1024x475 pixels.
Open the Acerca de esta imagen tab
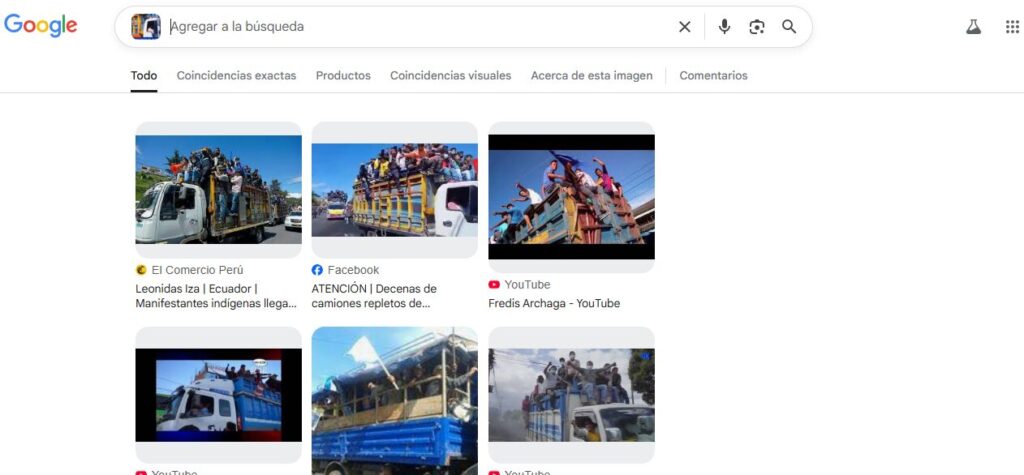[591, 75]
